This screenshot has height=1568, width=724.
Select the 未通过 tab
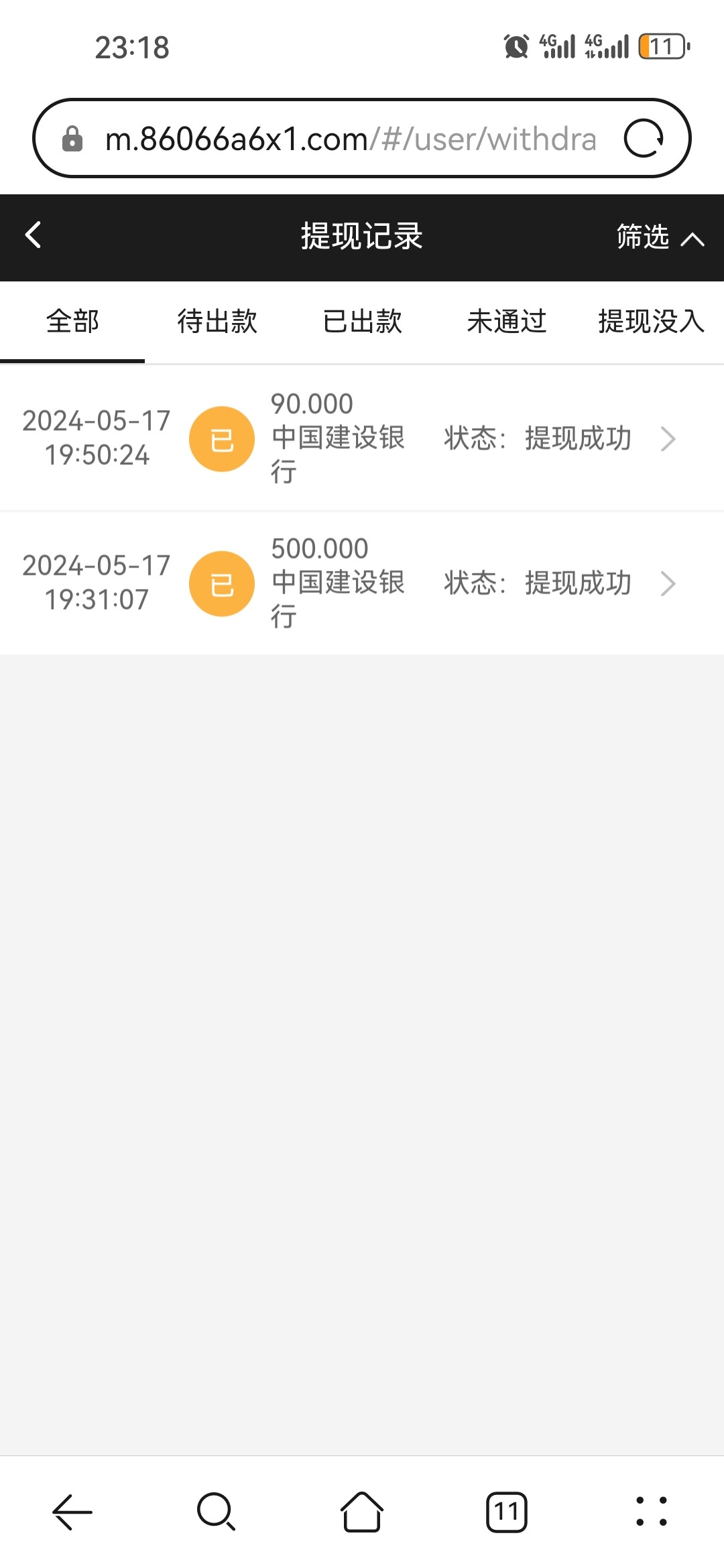tap(507, 322)
